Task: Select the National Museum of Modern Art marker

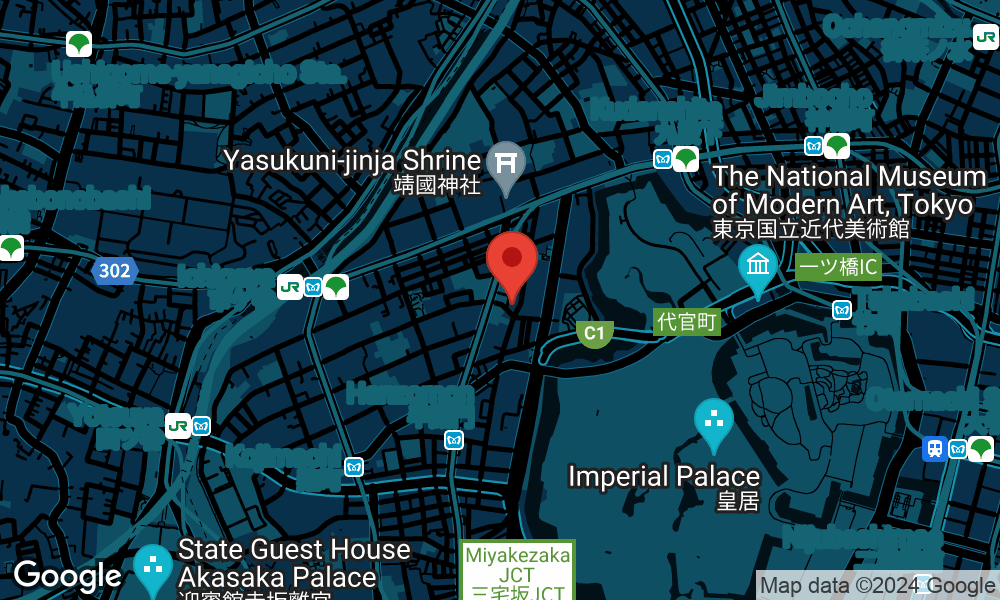Action: click(758, 268)
